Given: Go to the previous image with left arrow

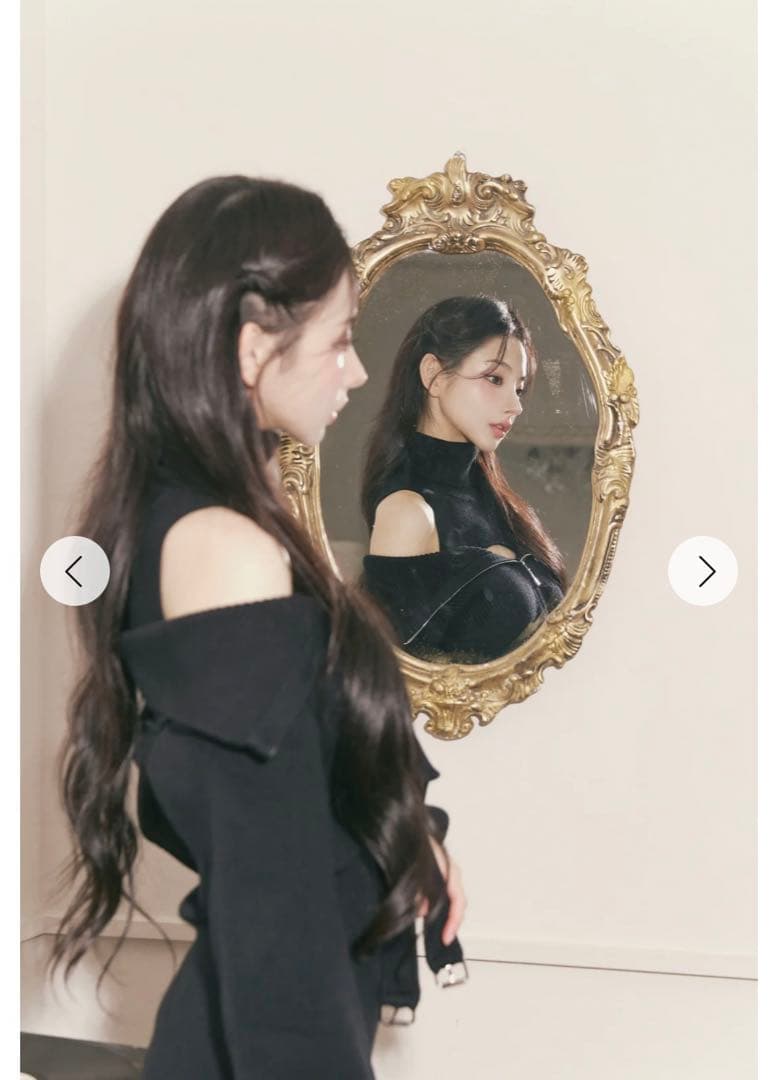Looking at the screenshot, I should pos(75,571).
